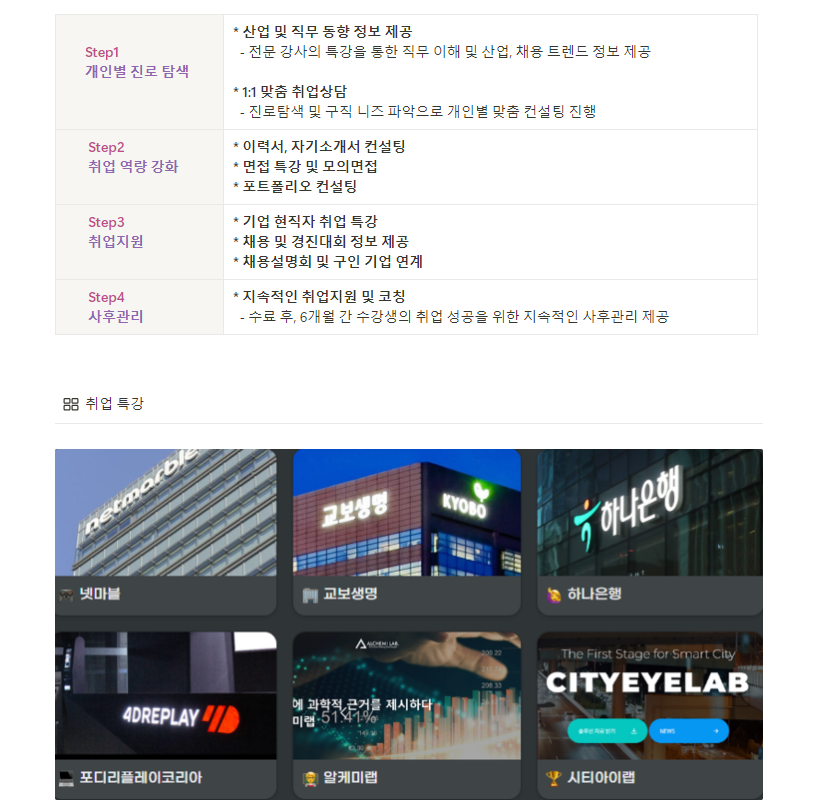
Task: Open the 시티아이랩 card
Action: click(649, 713)
